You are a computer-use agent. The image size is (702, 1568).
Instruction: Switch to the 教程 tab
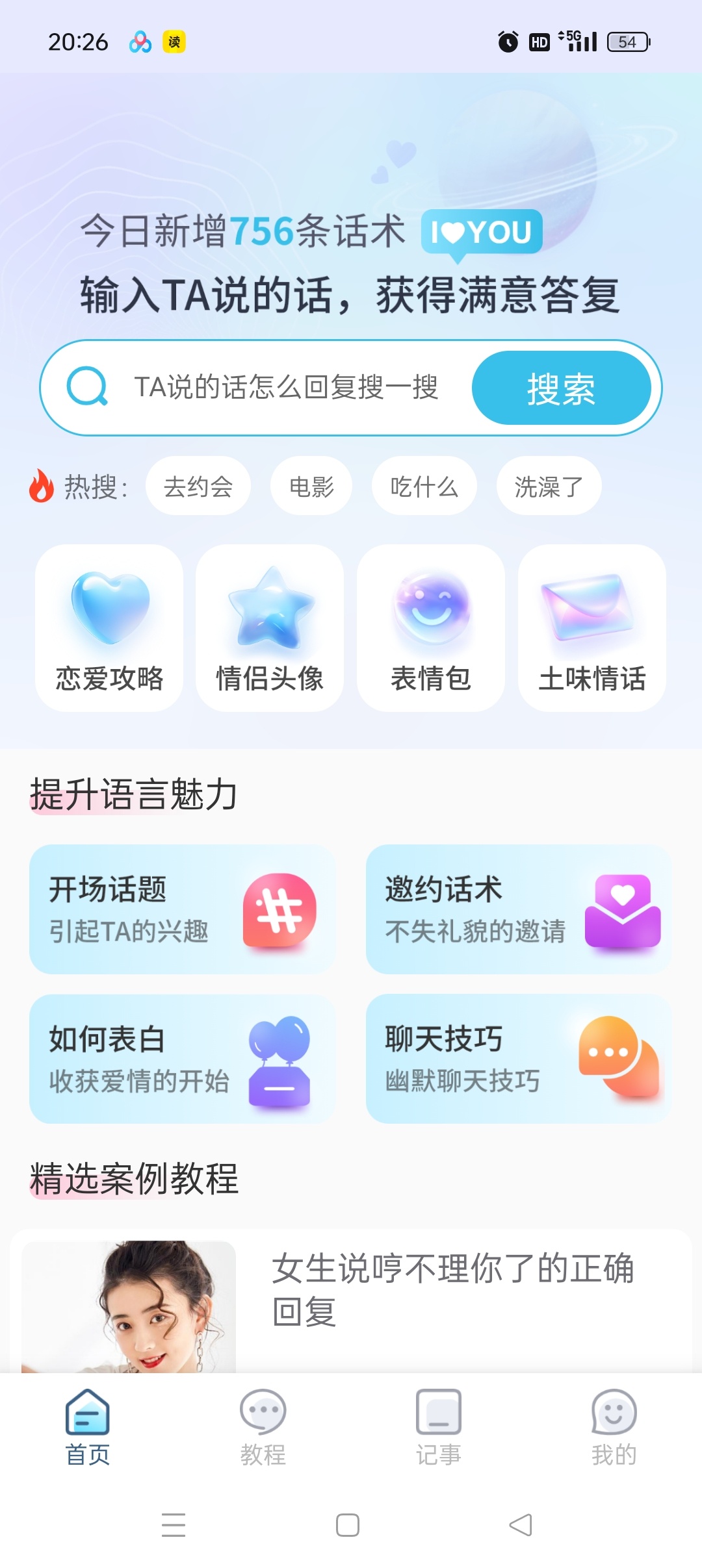263,1427
